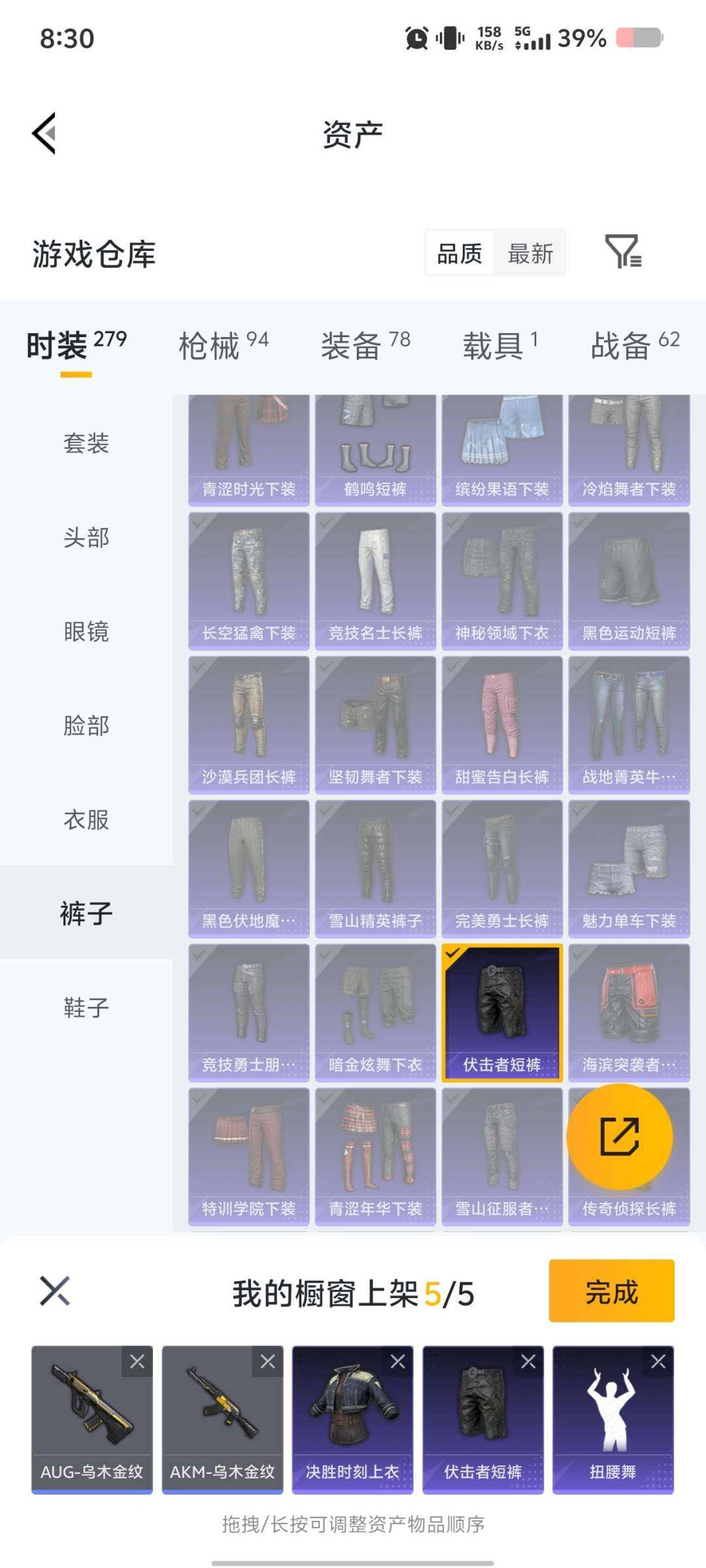Switch sorting to 最新
This screenshot has height=1568, width=706.
click(x=531, y=253)
